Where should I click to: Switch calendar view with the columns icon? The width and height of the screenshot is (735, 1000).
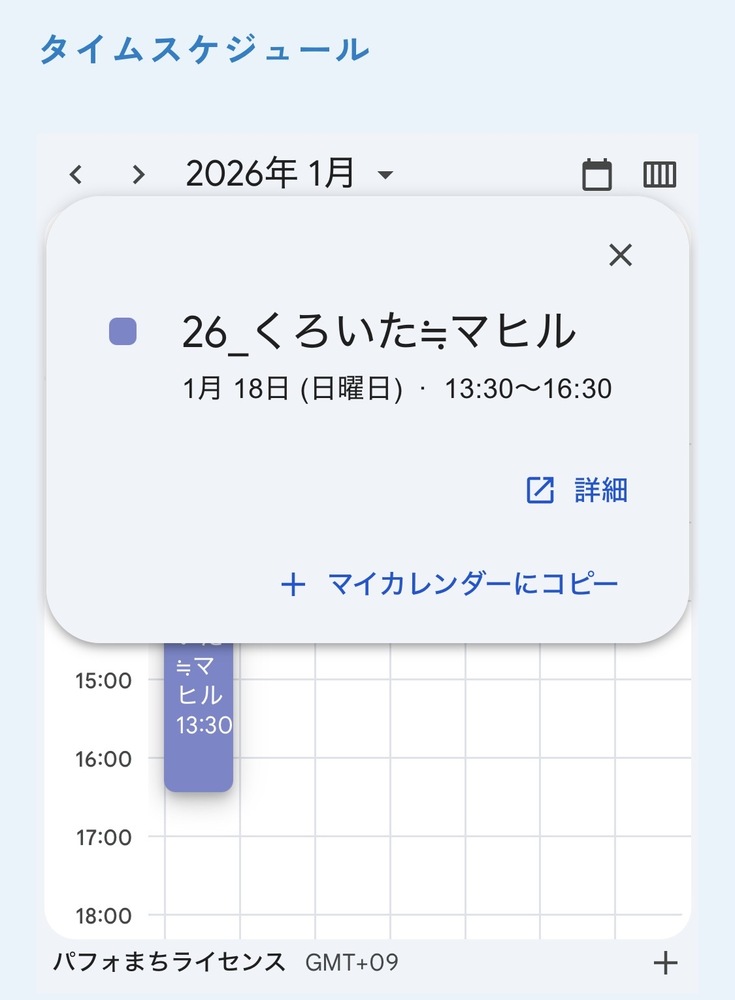pyautogui.click(x=659, y=175)
